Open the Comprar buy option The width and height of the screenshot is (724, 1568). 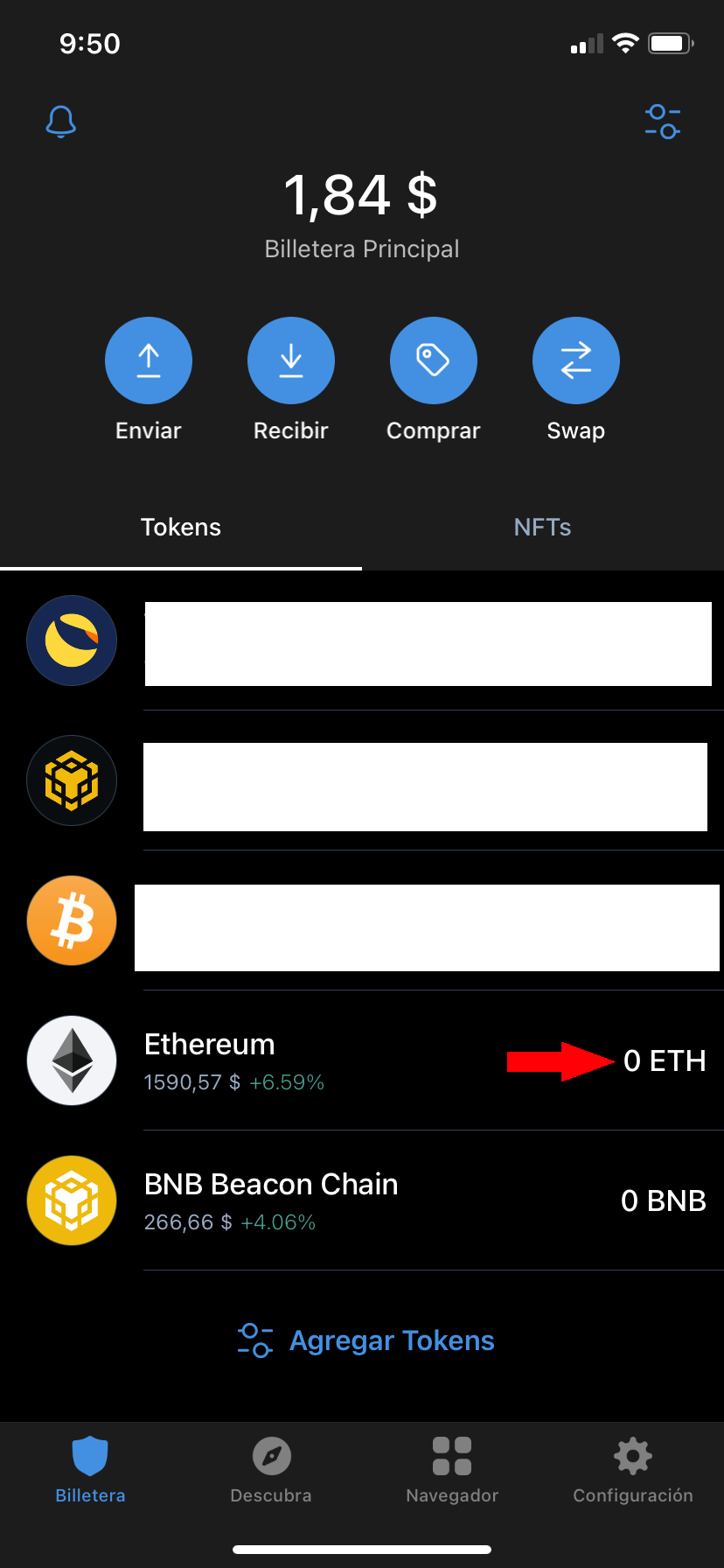[434, 360]
